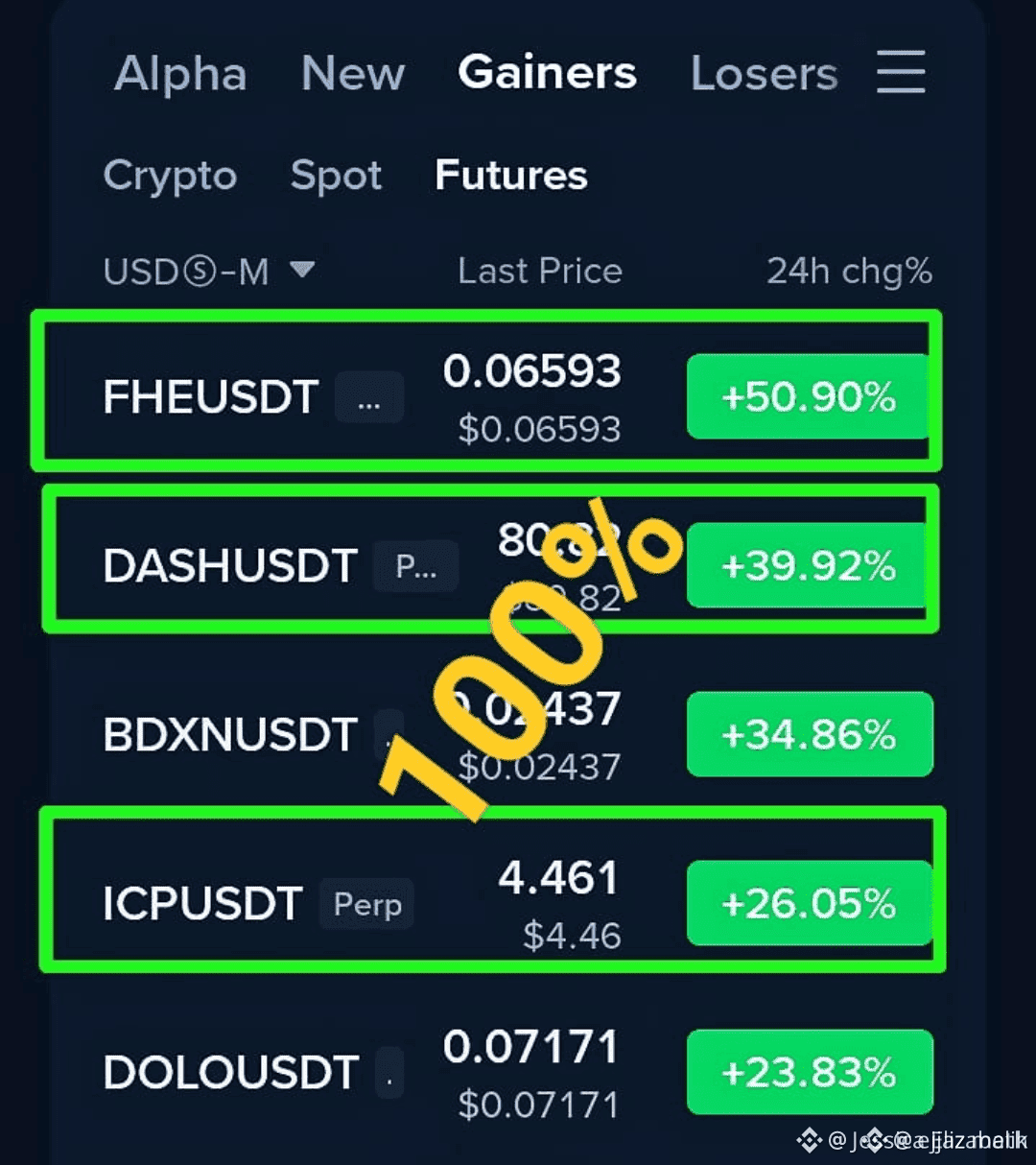
Task: View Spot market gainers
Action: [336, 176]
